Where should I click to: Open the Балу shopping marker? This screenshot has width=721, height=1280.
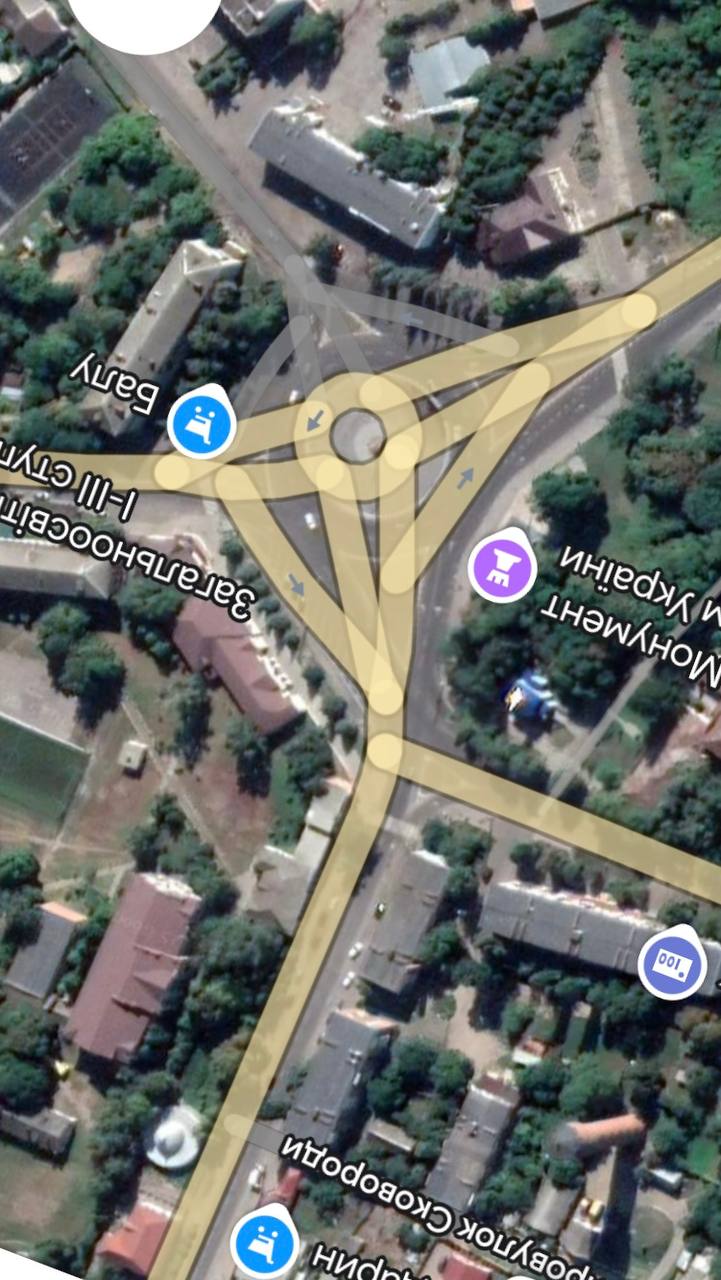point(202,423)
